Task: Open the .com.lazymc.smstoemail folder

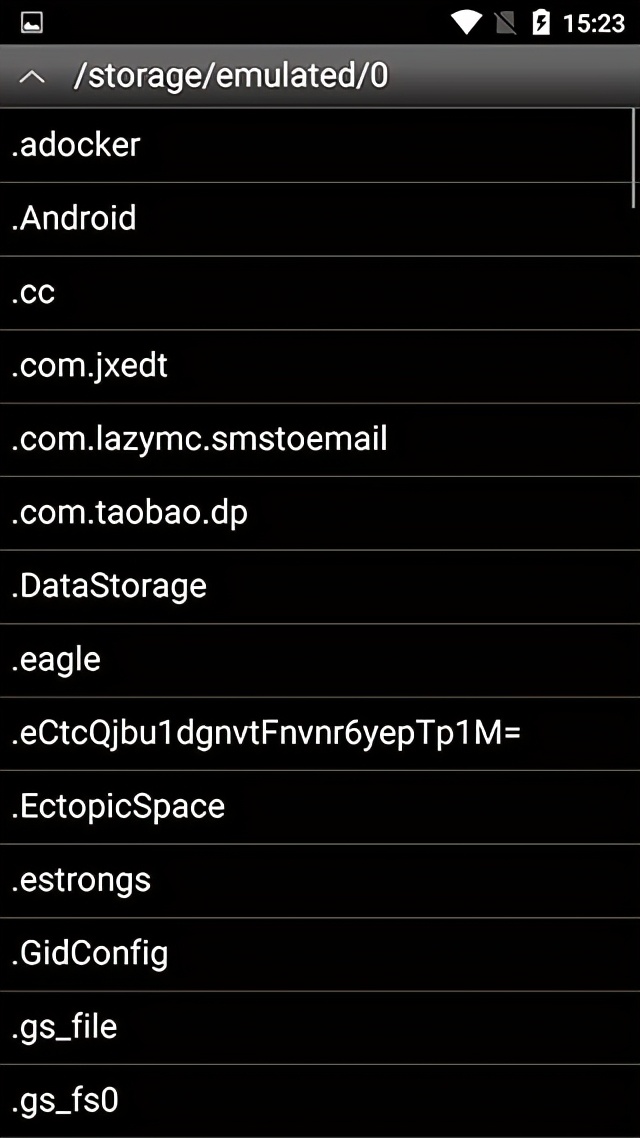Action: (x=199, y=439)
